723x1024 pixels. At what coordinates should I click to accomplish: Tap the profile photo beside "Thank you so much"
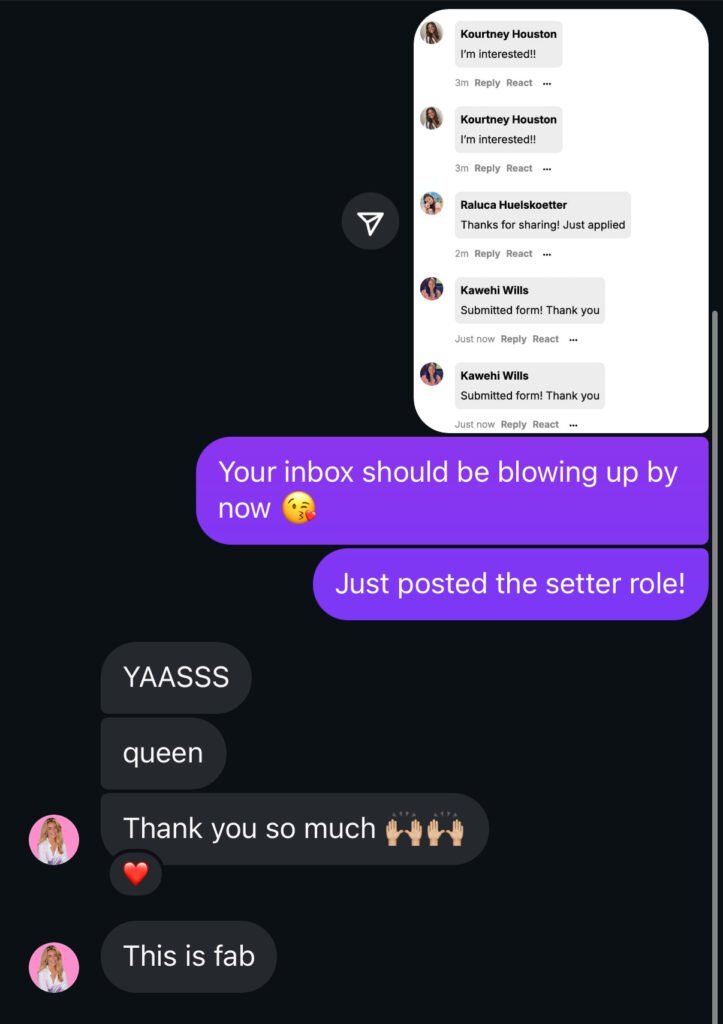[54, 839]
